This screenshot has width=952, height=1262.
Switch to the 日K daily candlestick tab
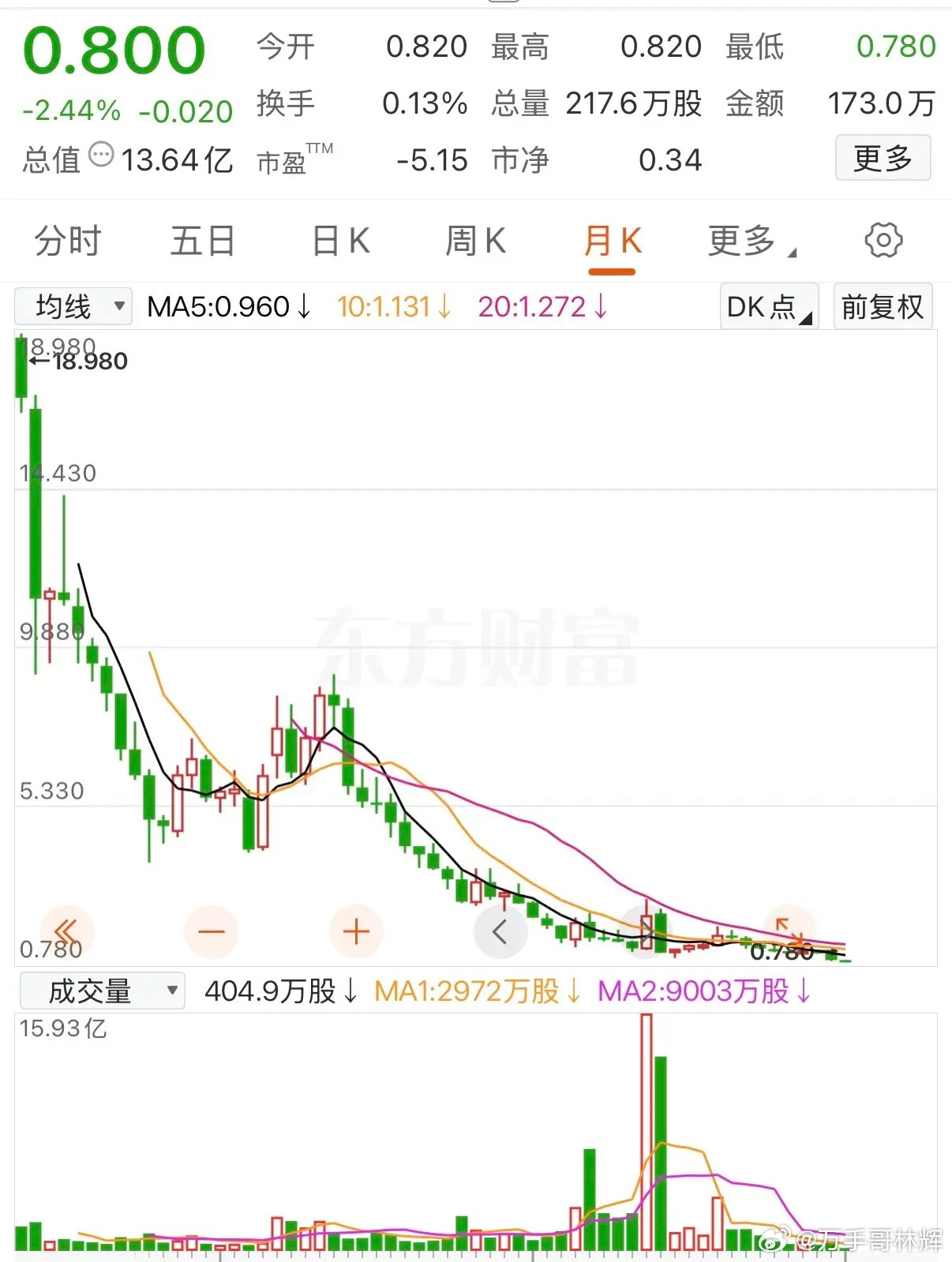(x=338, y=242)
